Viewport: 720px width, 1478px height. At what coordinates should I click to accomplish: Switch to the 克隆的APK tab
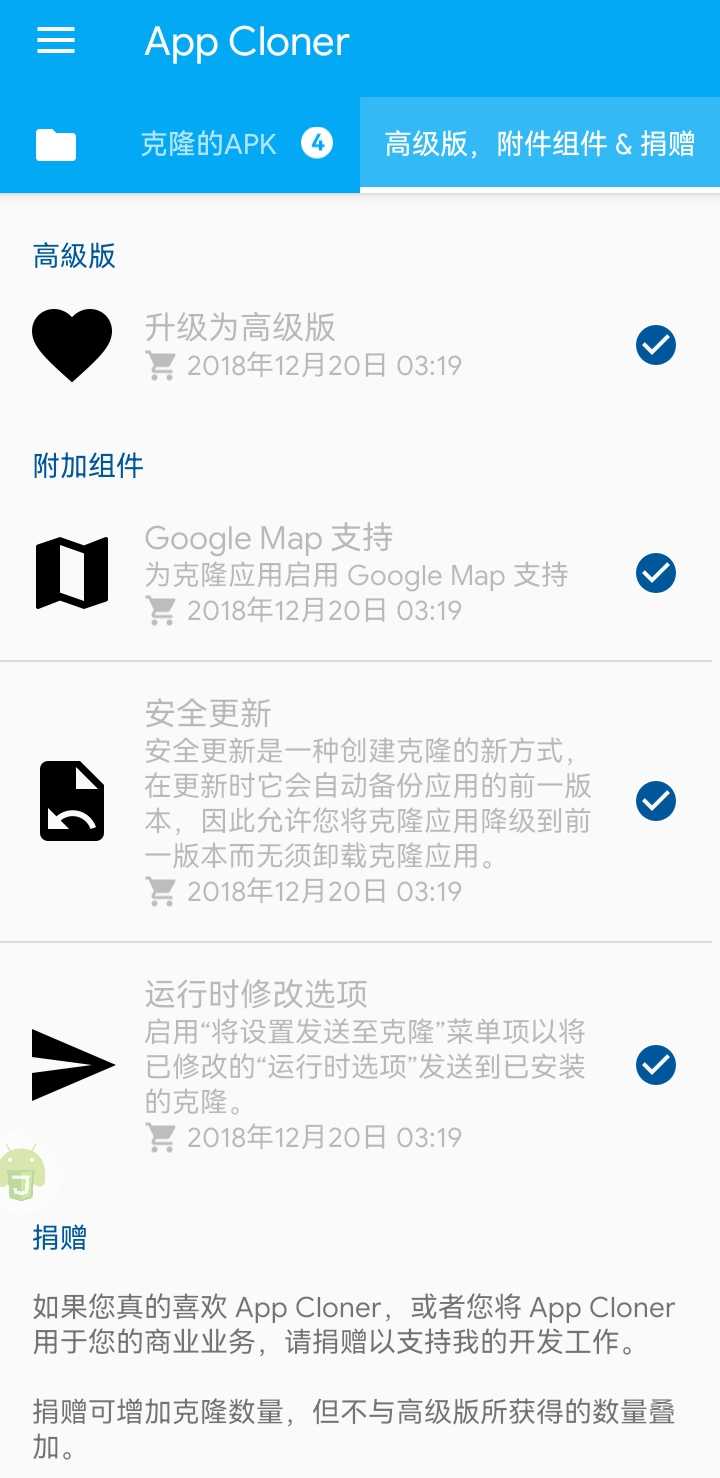click(235, 145)
